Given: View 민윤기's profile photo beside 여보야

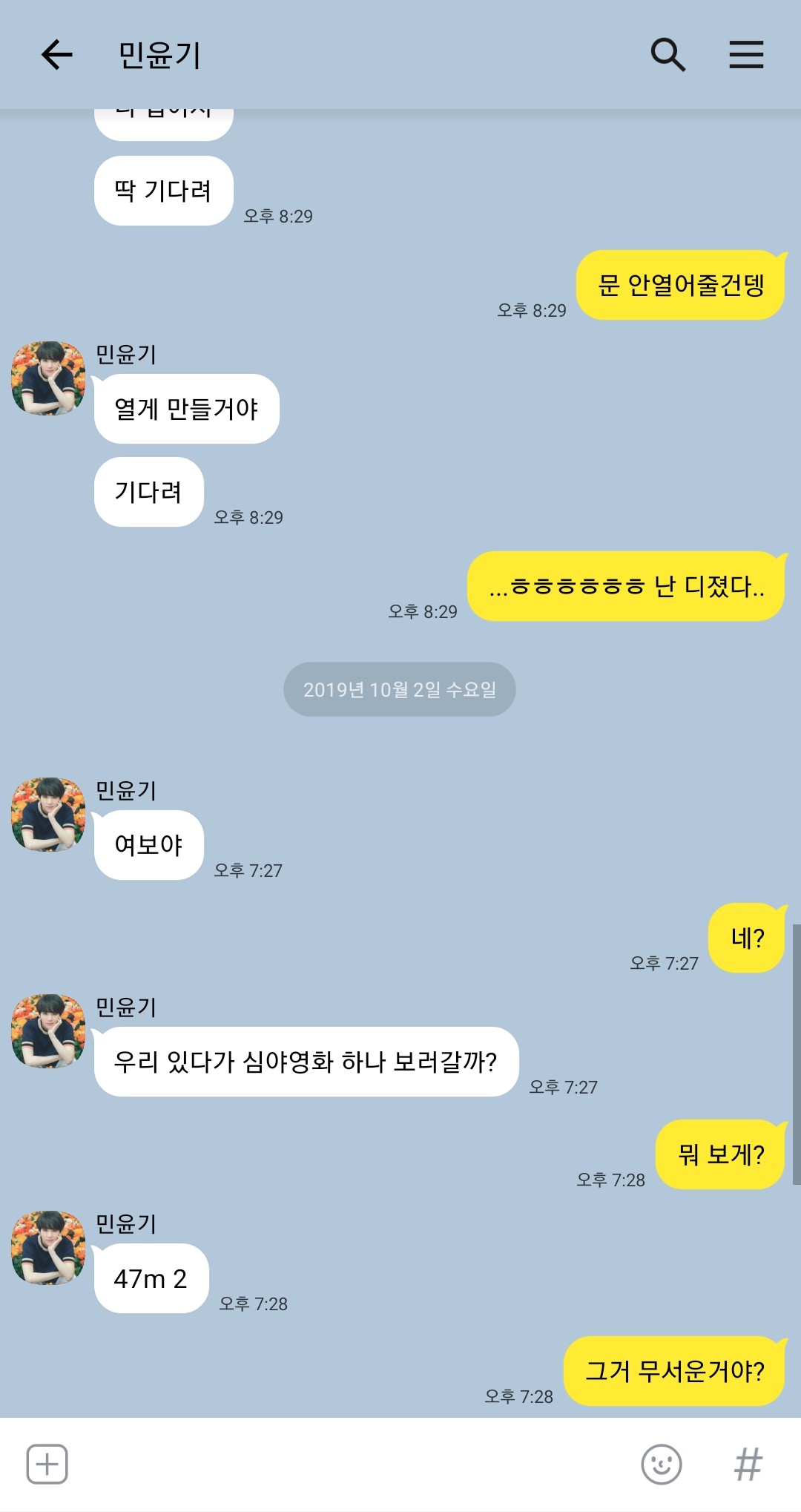Looking at the screenshot, I should (x=48, y=814).
